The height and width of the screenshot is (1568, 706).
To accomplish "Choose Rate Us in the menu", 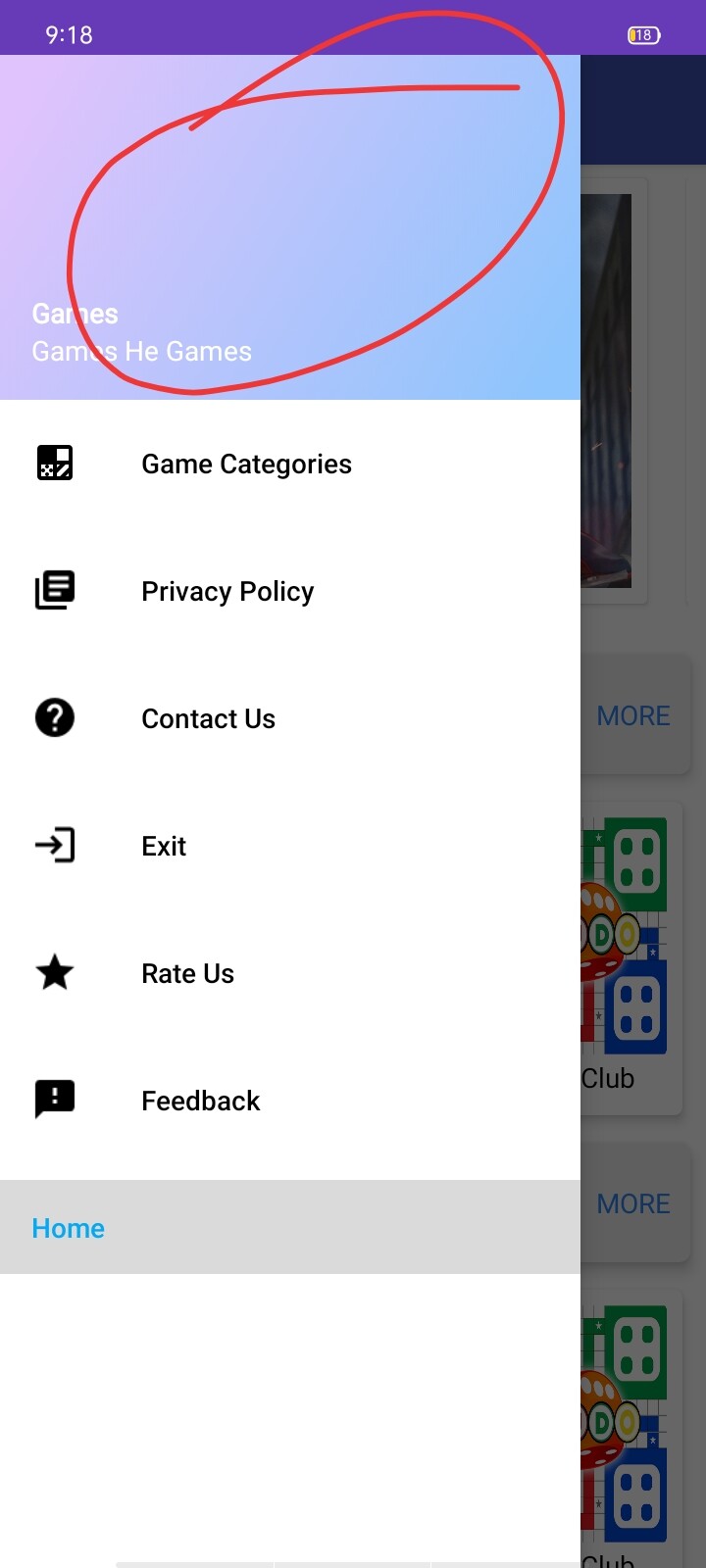I will point(187,973).
